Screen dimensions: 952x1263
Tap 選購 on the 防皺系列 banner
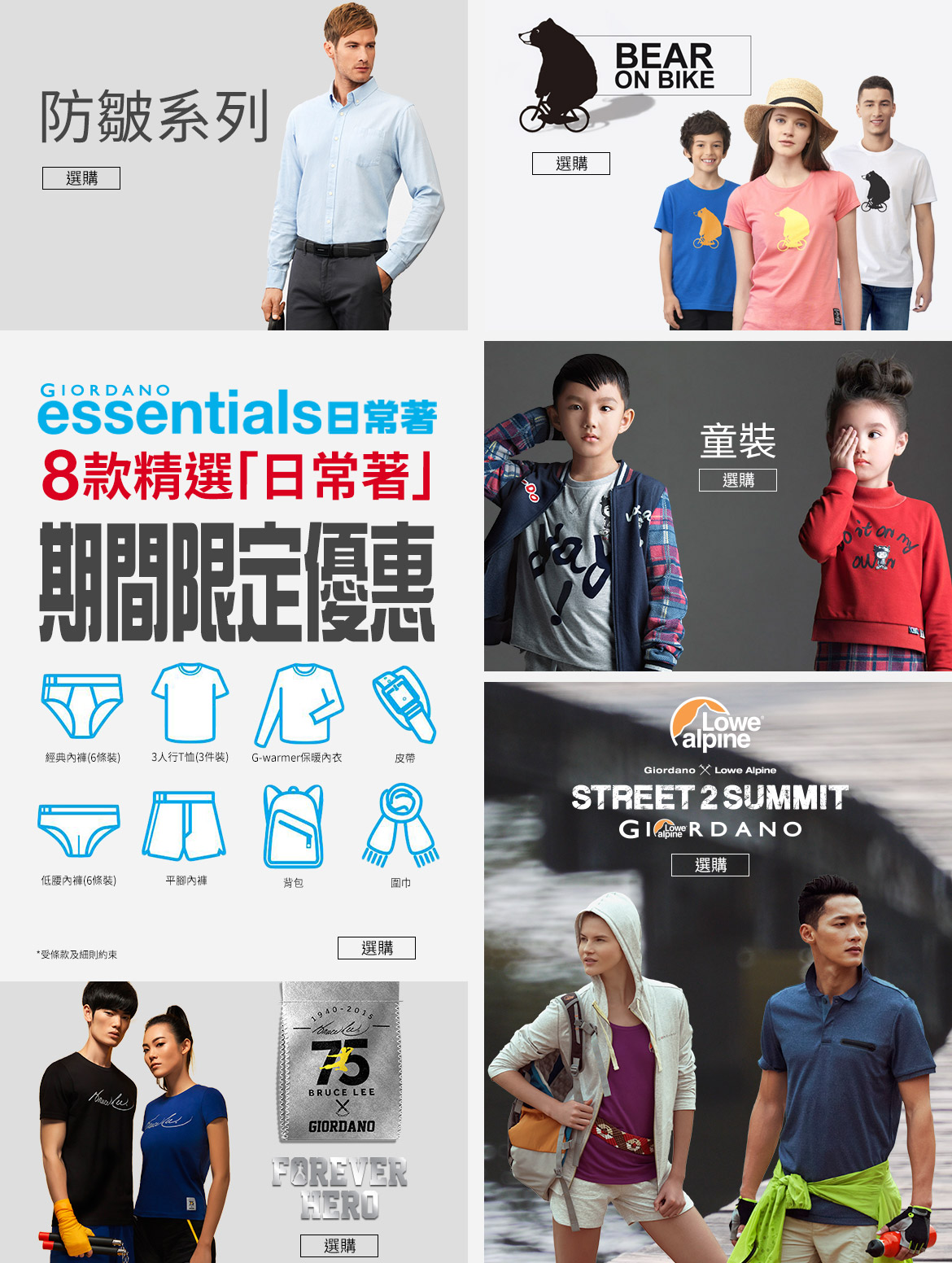point(81,178)
